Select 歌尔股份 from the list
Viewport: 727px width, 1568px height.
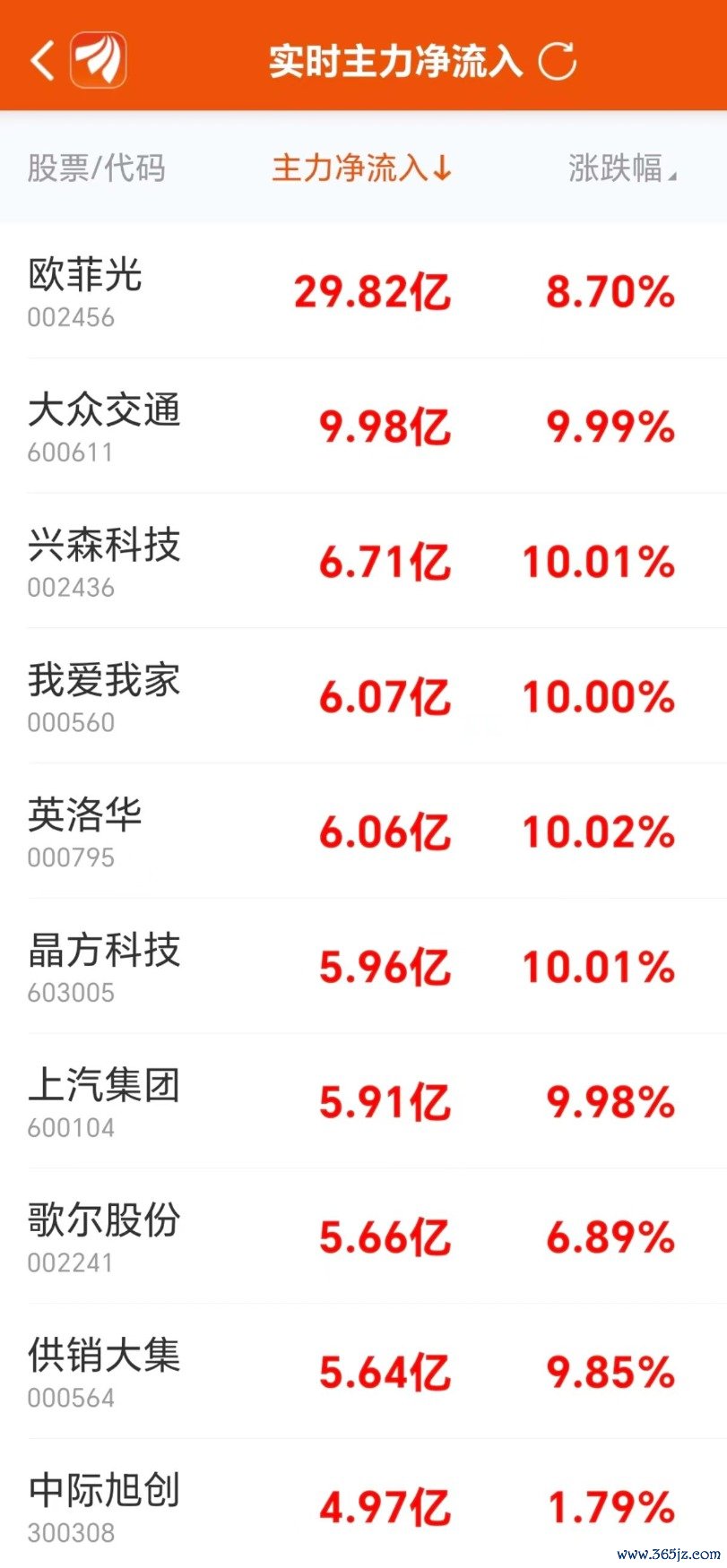point(363,1236)
